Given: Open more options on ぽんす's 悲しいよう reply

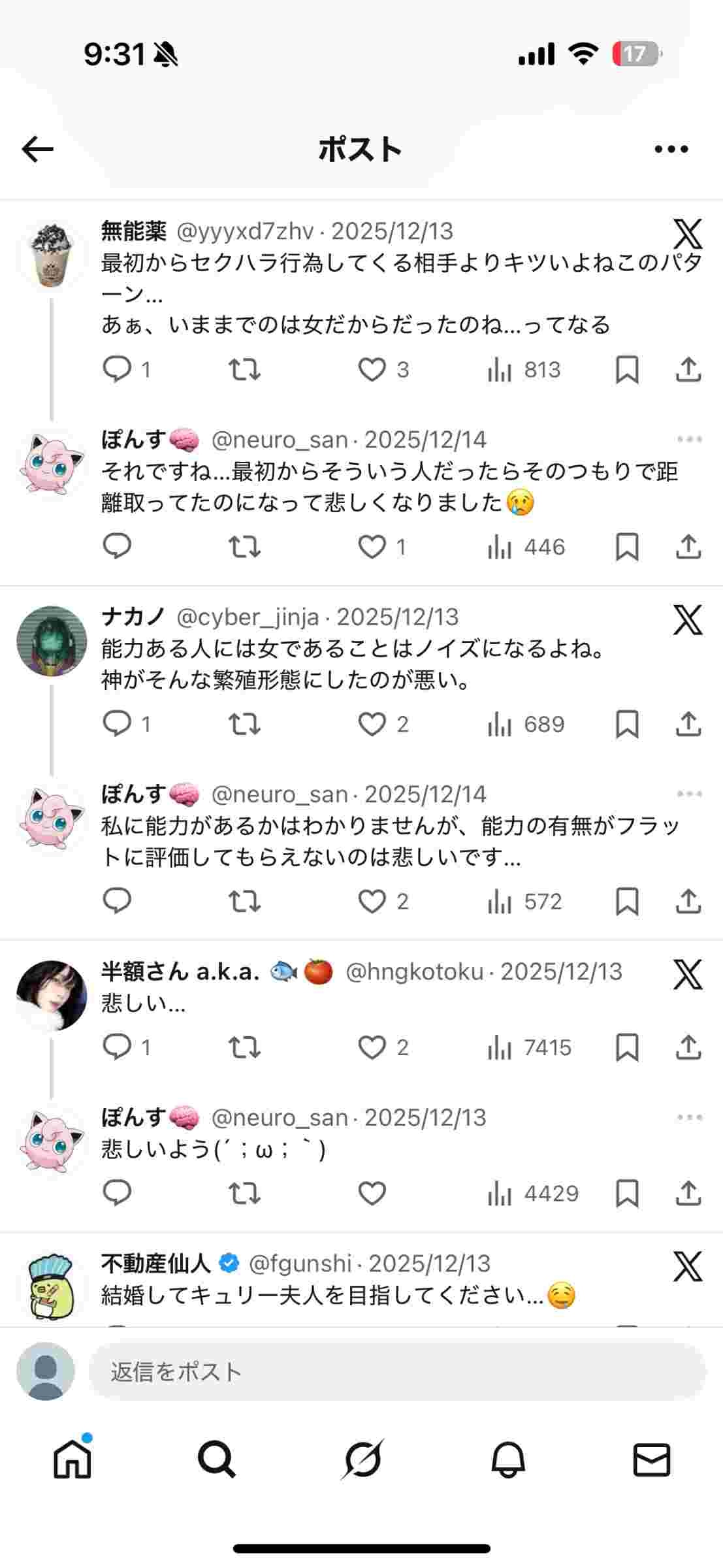Looking at the screenshot, I should (689, 1118).
